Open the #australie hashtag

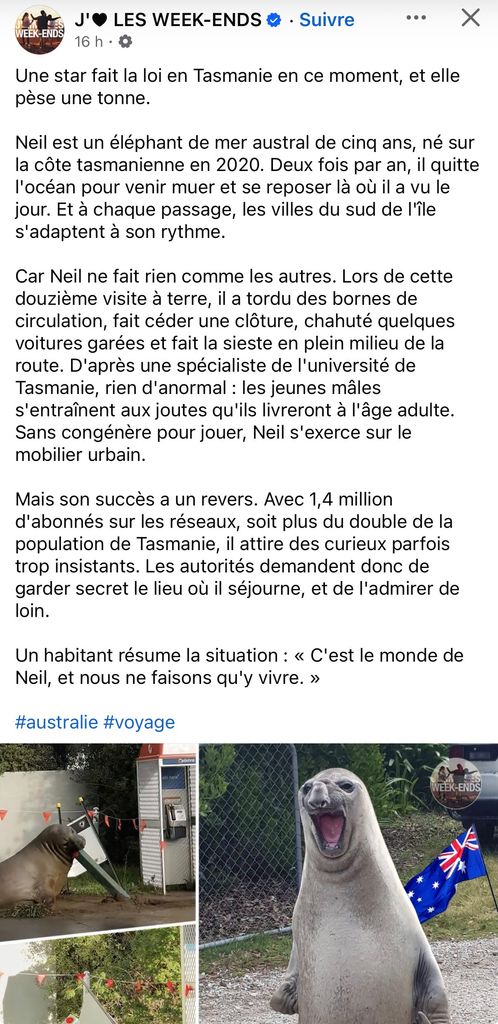[57, 722]
